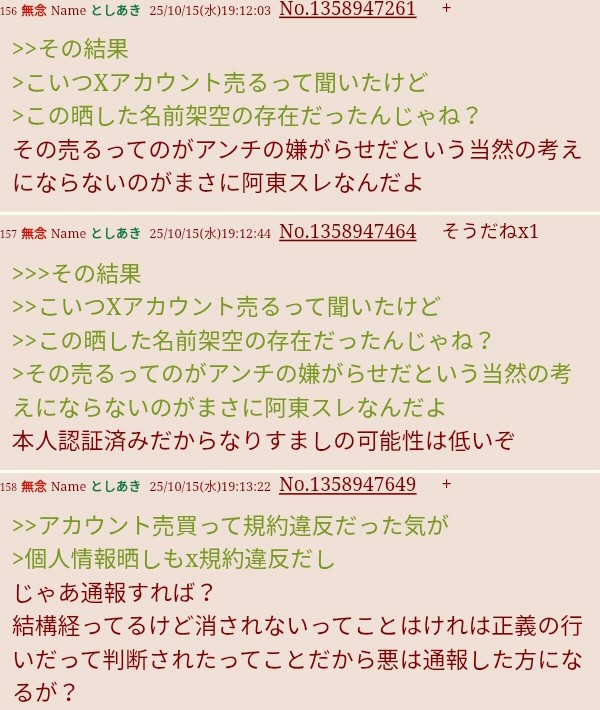The height and width of the screenshot is (710, 600).
Task: Open post number No.1358947261
Action: 347,9
